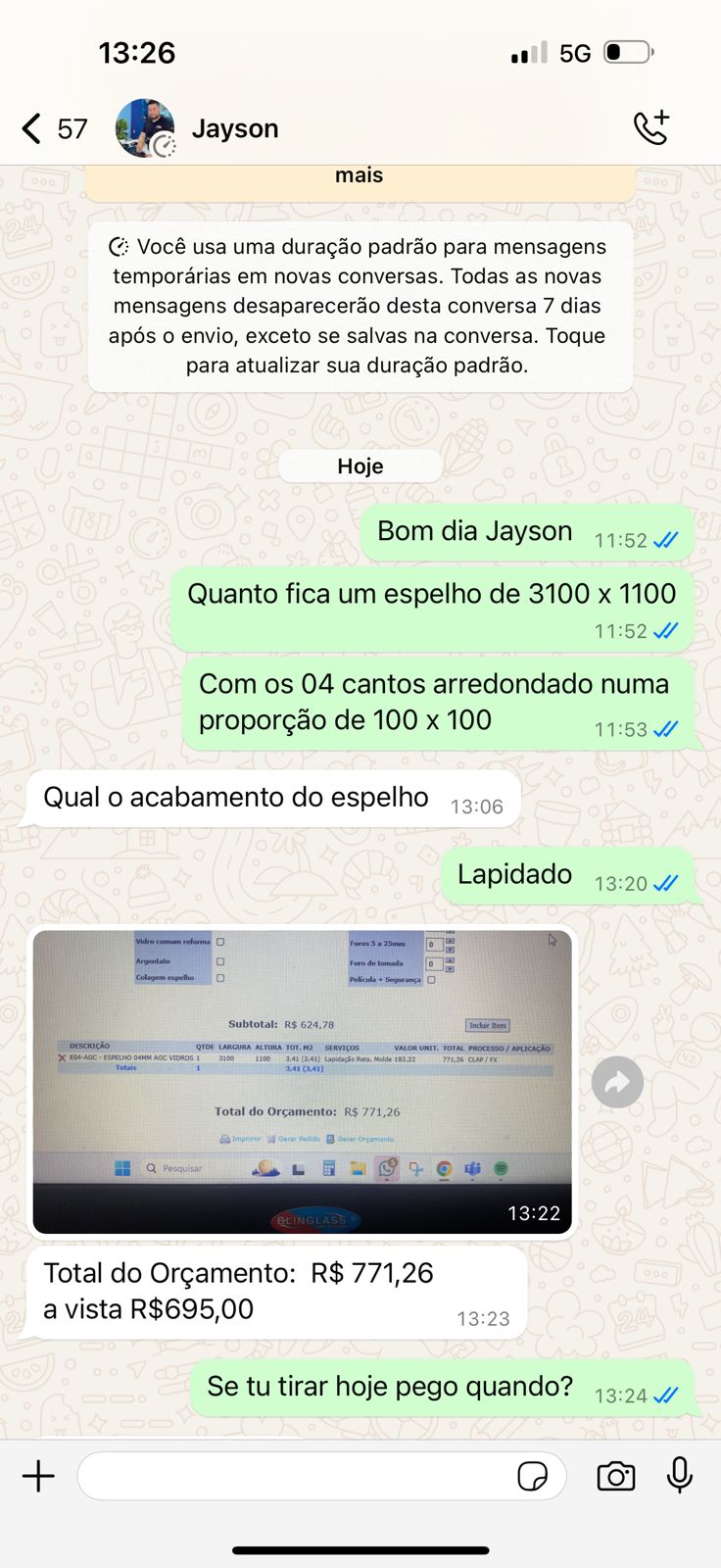Go back to the chats list
Image resolution: width=721 pixels, height=1568 pixels.
tap(53, 128)
